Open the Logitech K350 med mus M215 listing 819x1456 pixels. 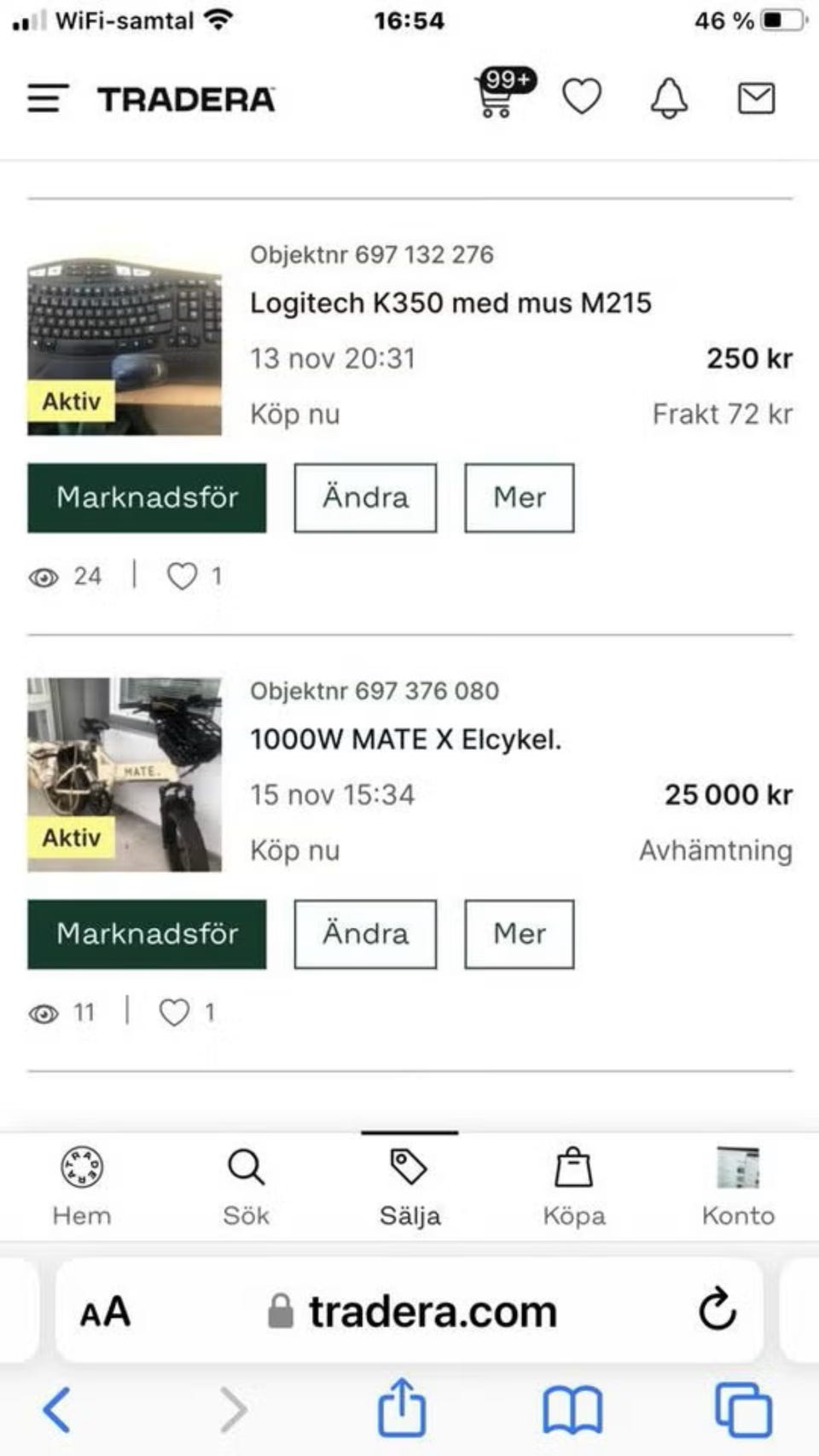(x=450, y=303)
